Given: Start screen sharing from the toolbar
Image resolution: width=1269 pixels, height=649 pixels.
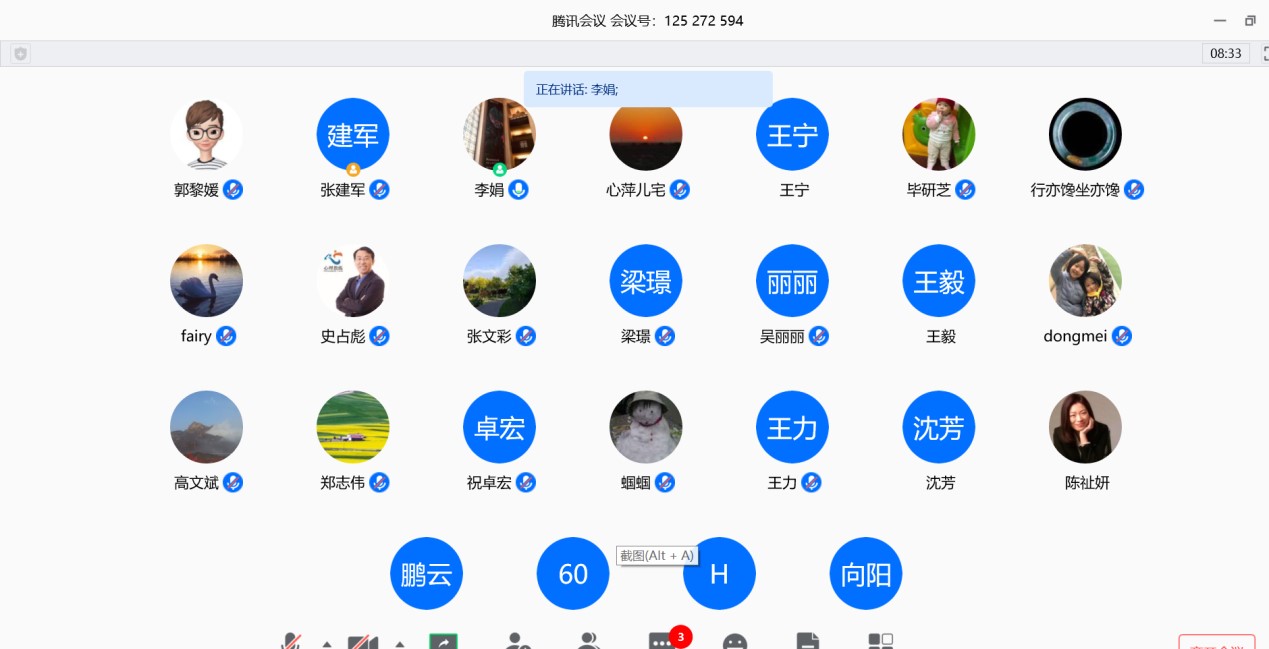Looking at the screenshot, I should click(x=443, y=641).
